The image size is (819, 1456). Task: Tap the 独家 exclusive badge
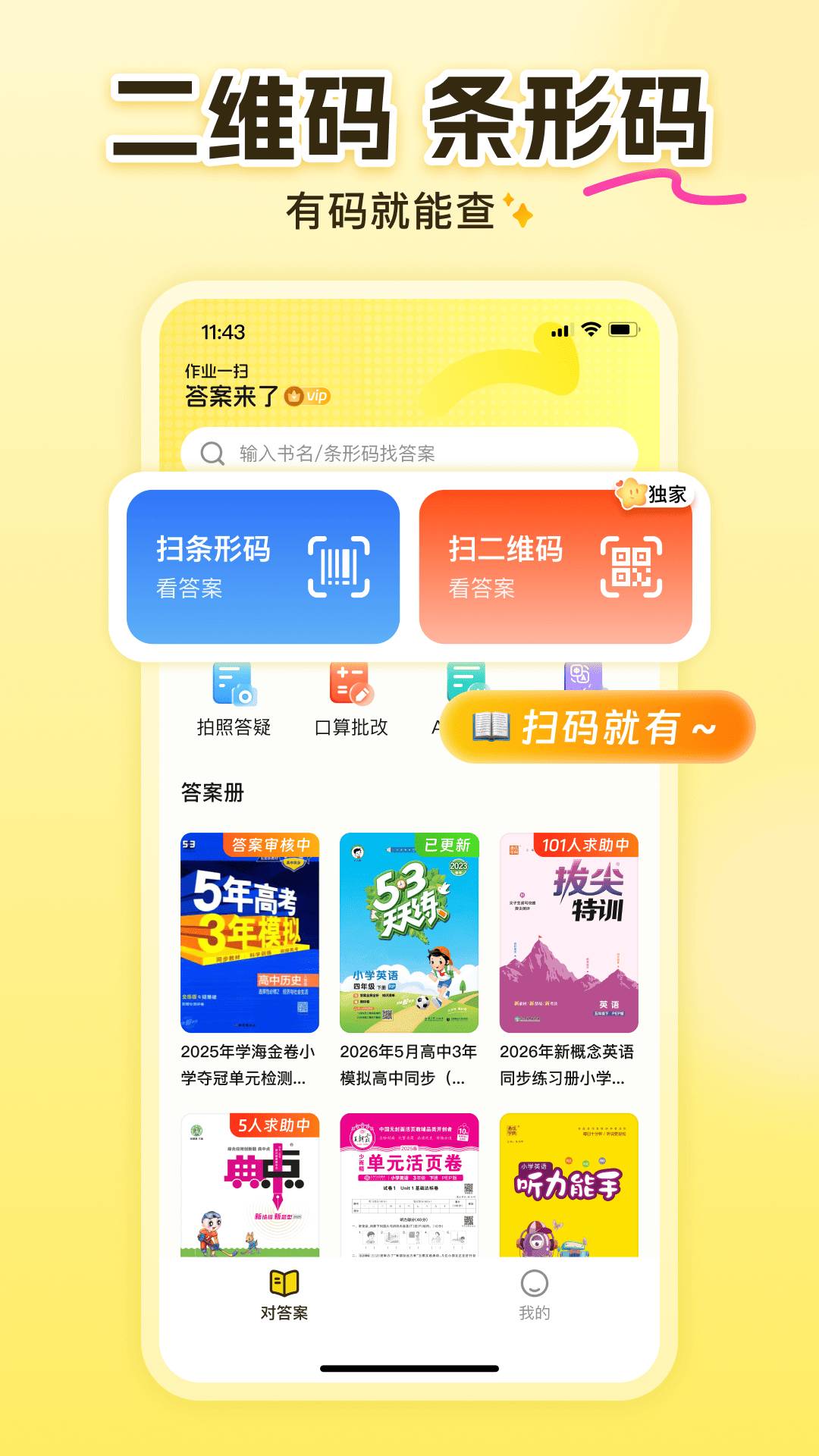(656, 493)
